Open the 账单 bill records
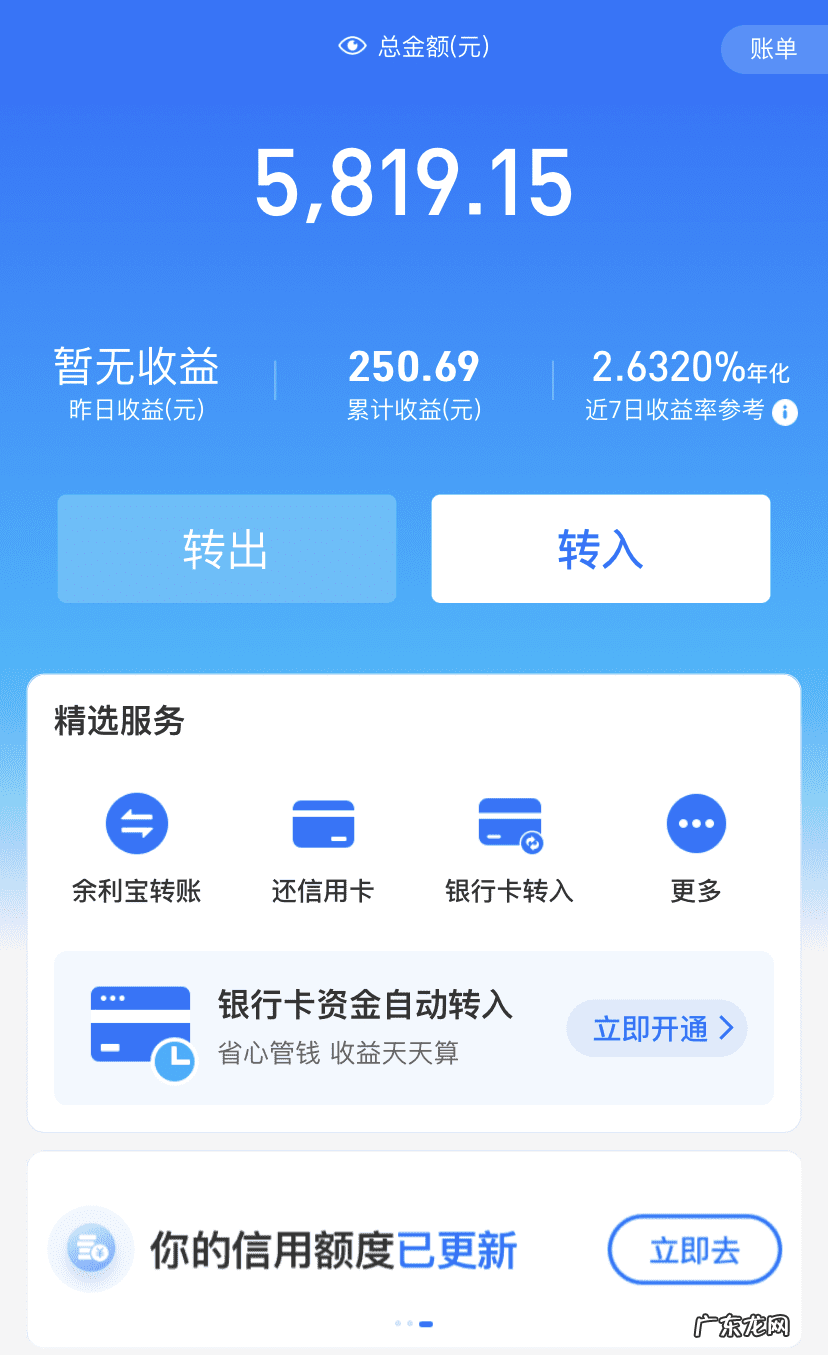 (772, 49)
